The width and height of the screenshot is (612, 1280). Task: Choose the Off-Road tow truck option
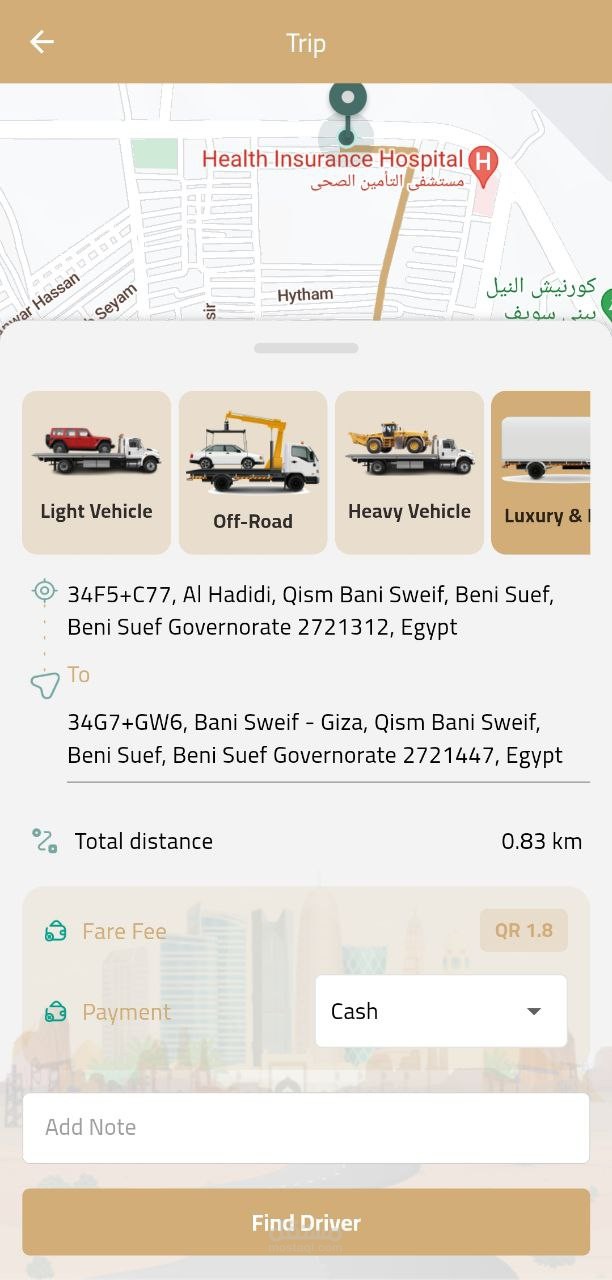click(x=253, y=472)
